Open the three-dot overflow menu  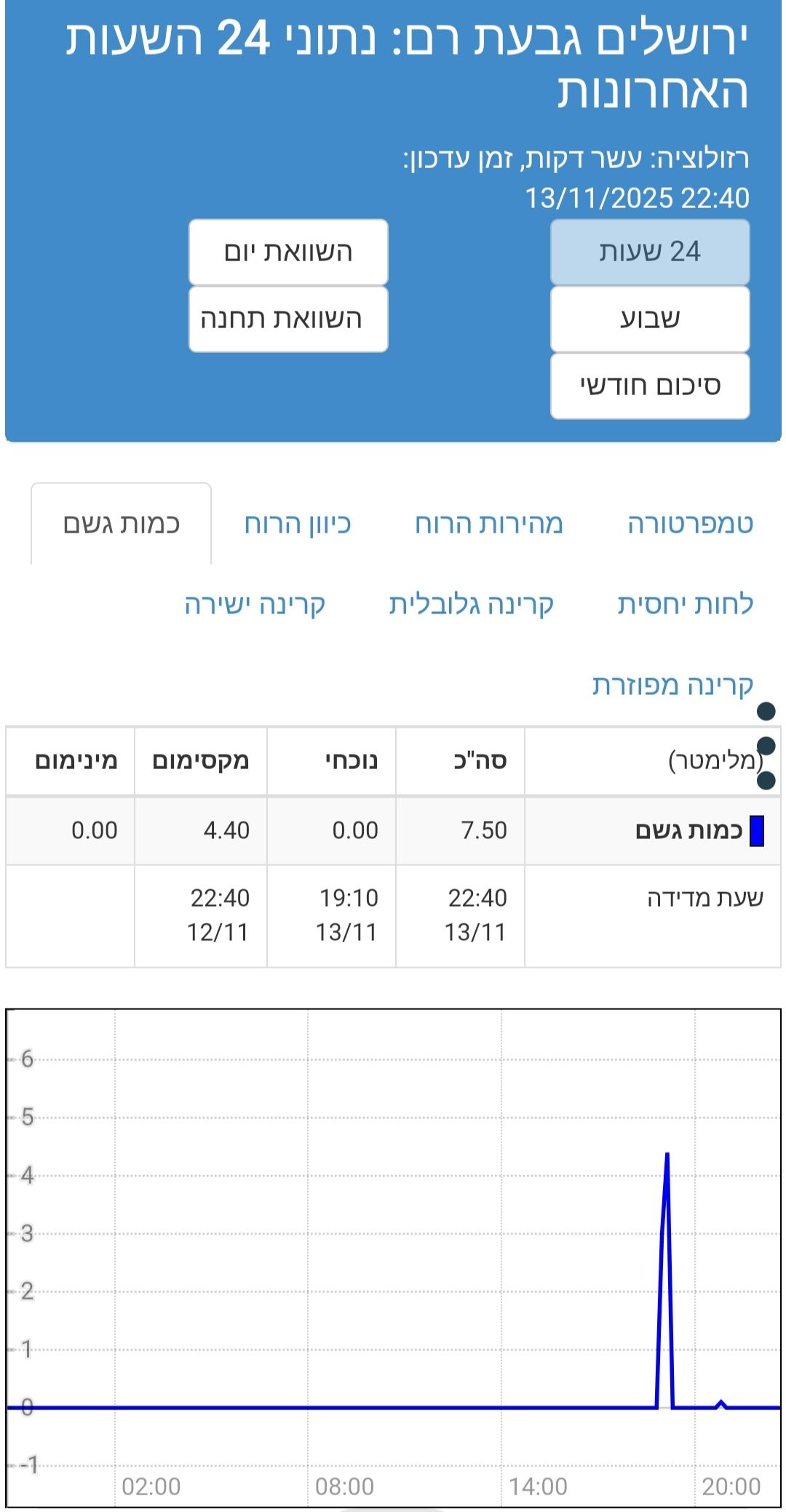pos(766,746)
